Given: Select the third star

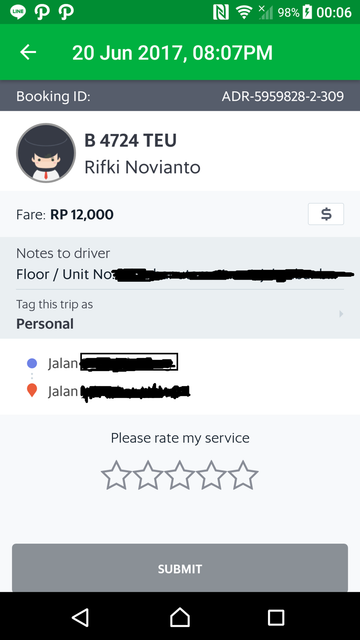Looking at the screenshot, I should [x=180, y=476].
